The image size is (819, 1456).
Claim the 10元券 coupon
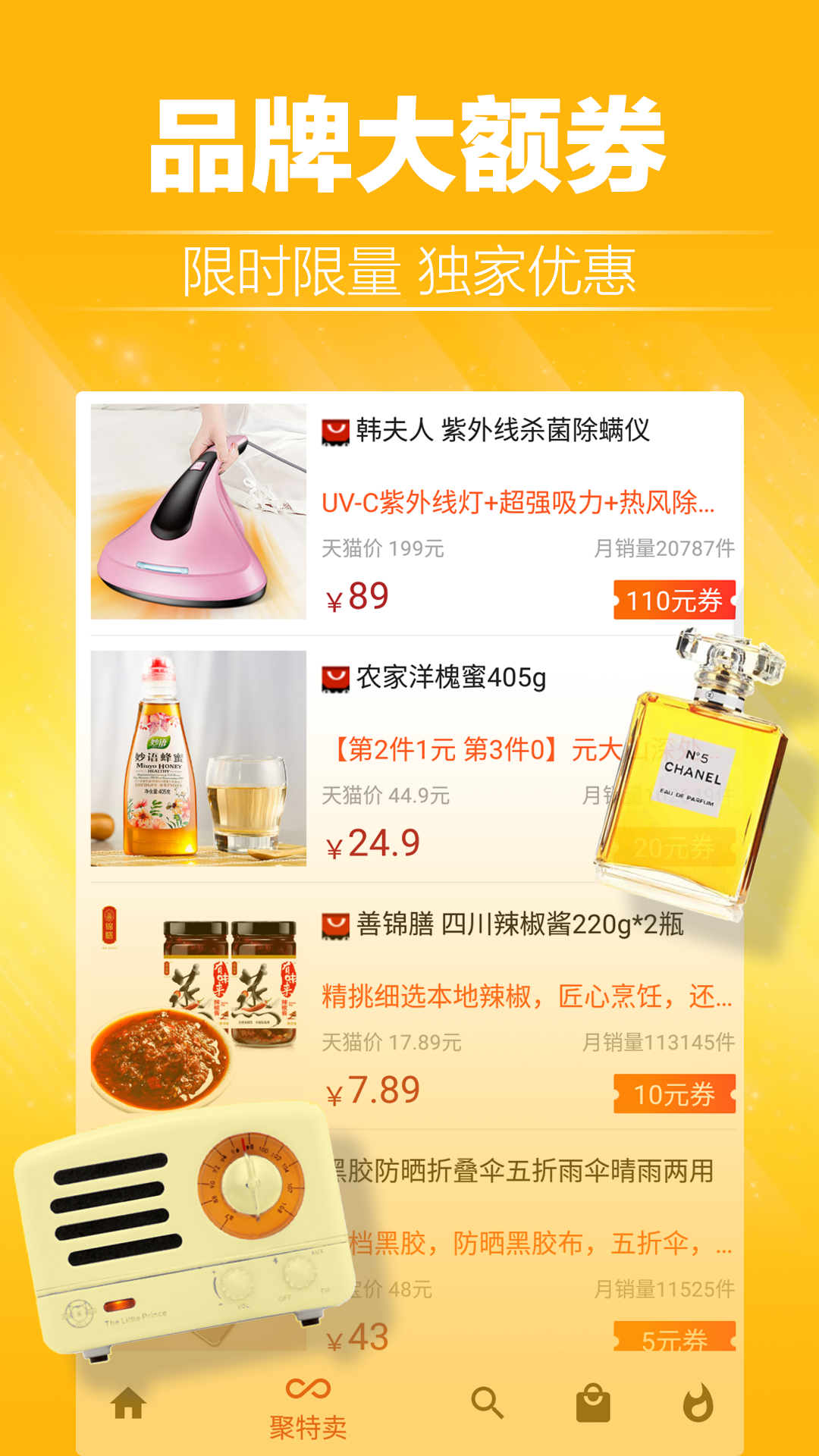675,1093
